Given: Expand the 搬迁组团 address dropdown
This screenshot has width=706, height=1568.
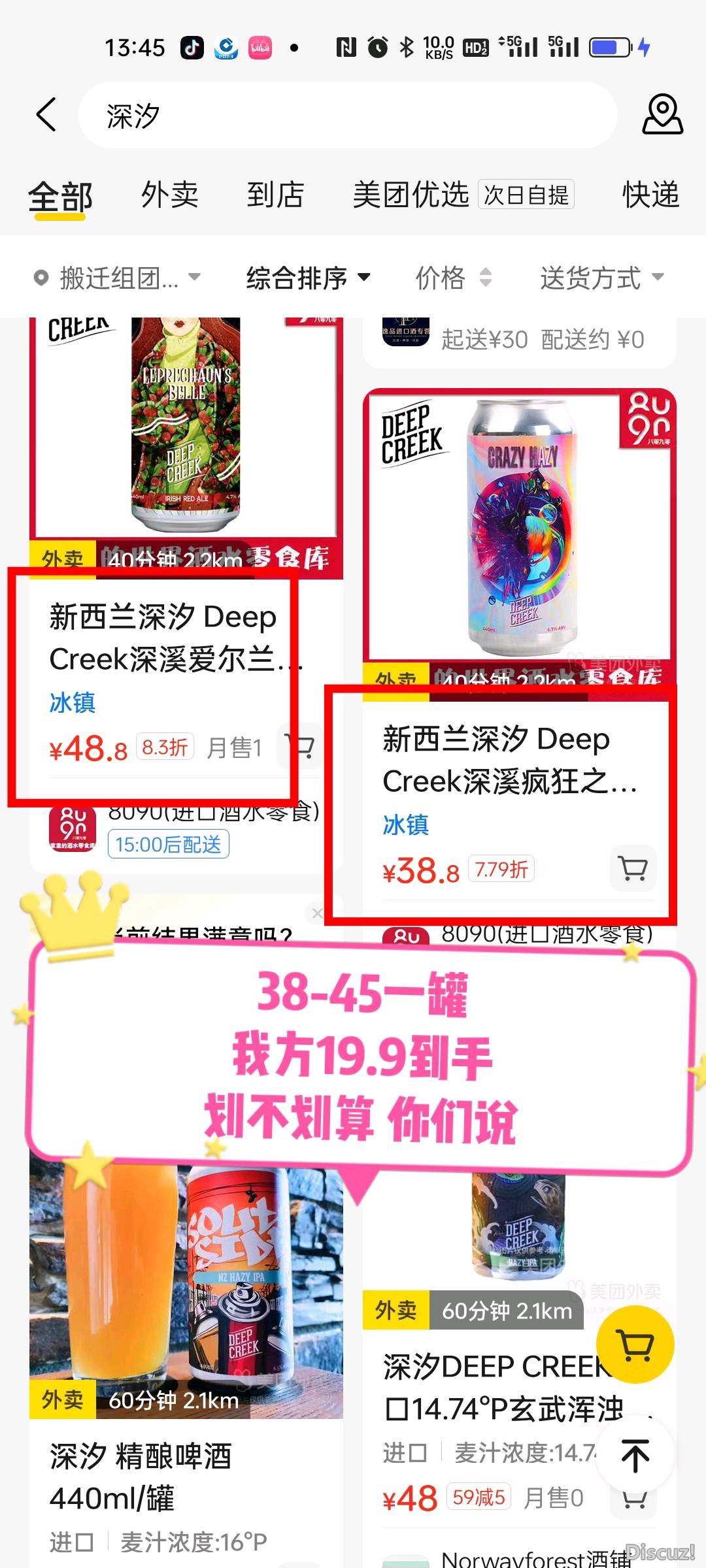Looking at the screenshot, I should point(118,278).
